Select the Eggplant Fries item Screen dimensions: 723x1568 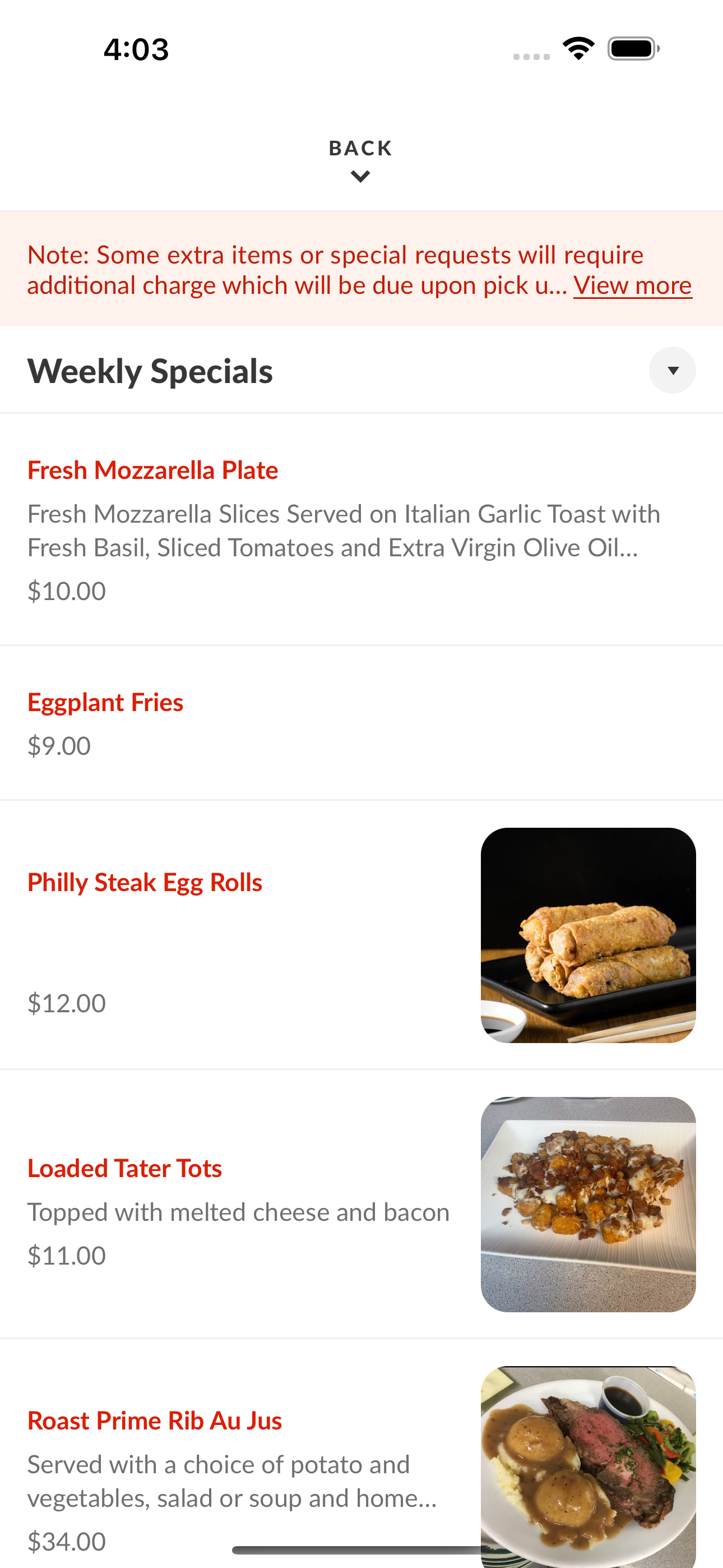coord(361,723)
